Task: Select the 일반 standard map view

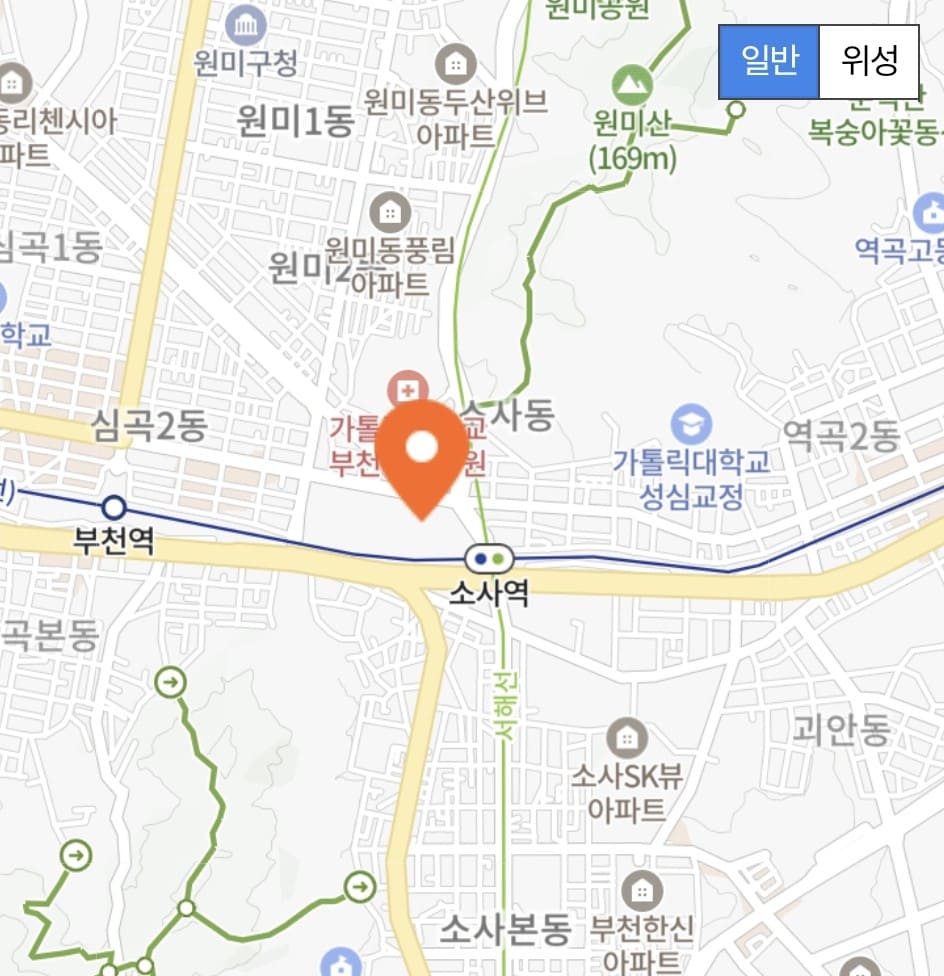Action: [x=769, y=62]
